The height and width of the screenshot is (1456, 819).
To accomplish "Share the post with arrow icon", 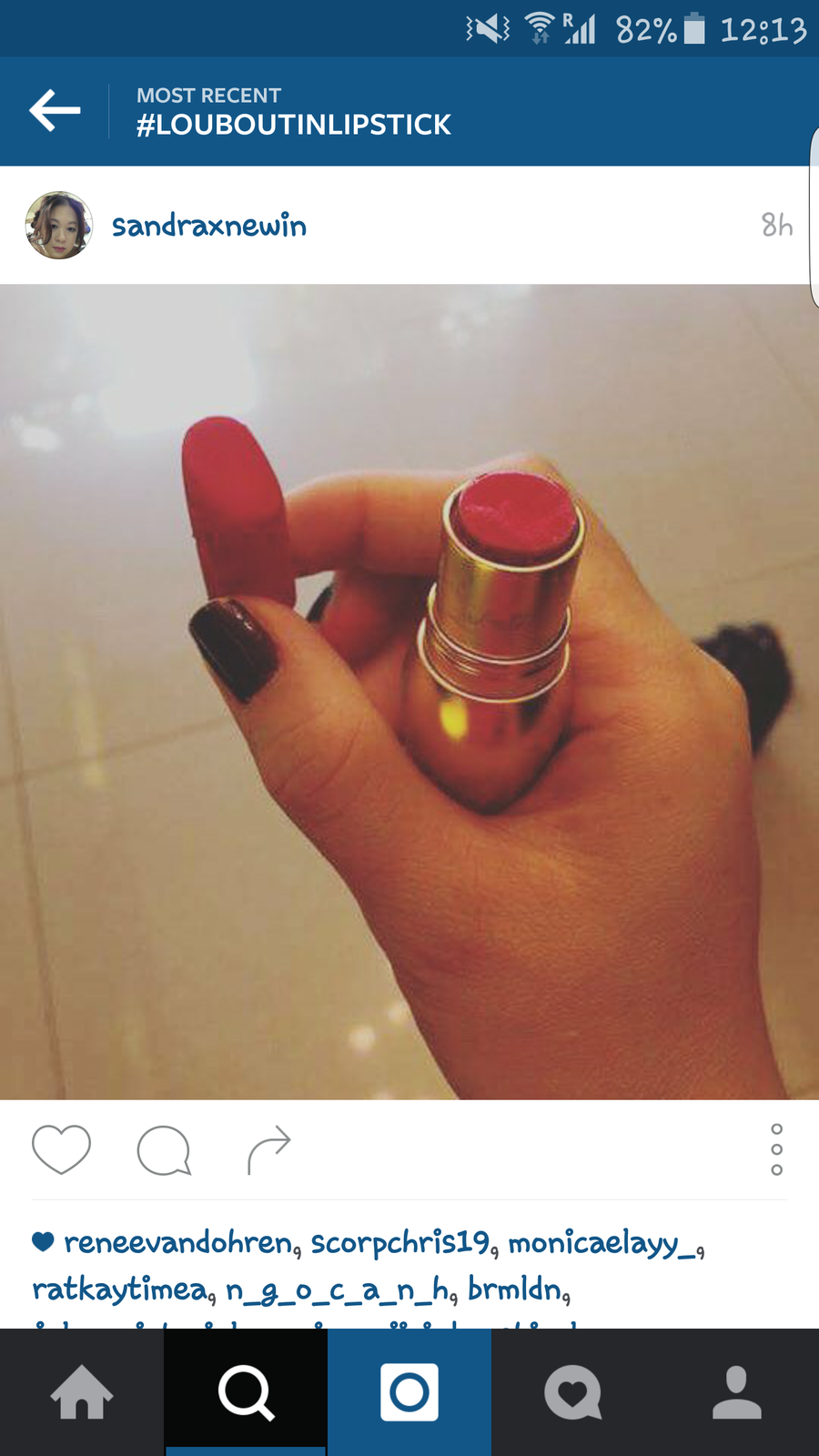I will pyautogui.click(x=269, y=1150).
